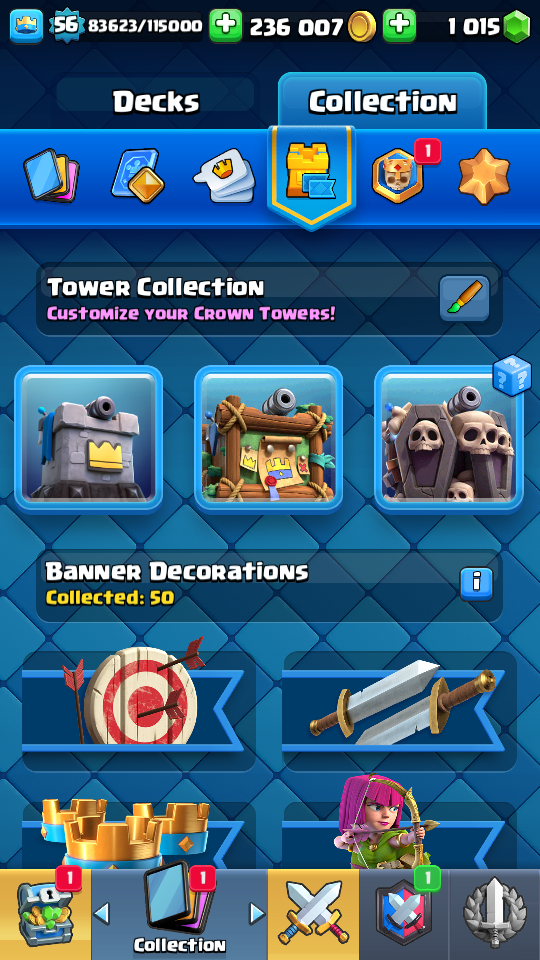This screenshot has height=960, width=540.
Task: Open the badge tab with red notification
Action: [399, 176]
